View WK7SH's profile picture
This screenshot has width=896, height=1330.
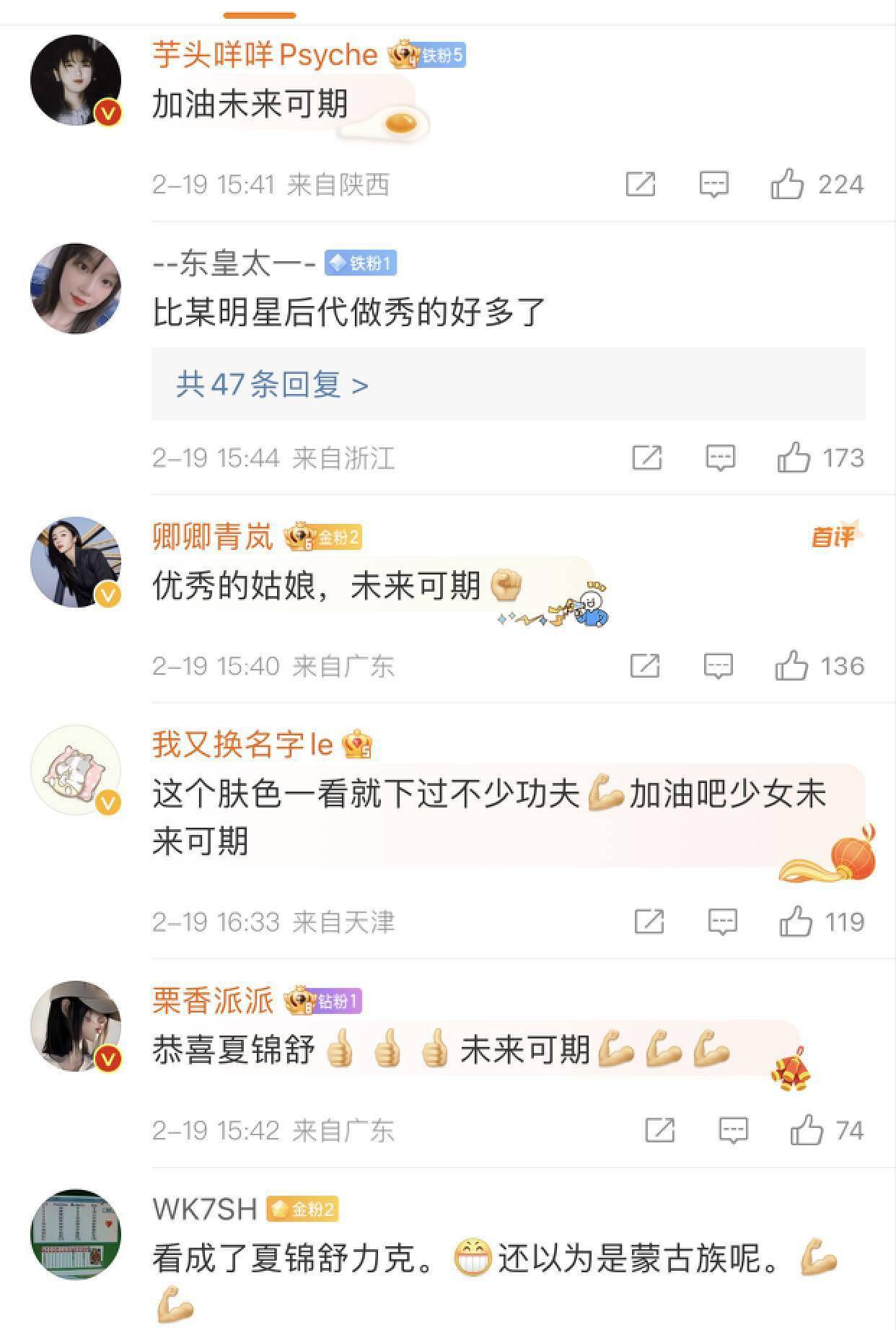click(76, 1235)
